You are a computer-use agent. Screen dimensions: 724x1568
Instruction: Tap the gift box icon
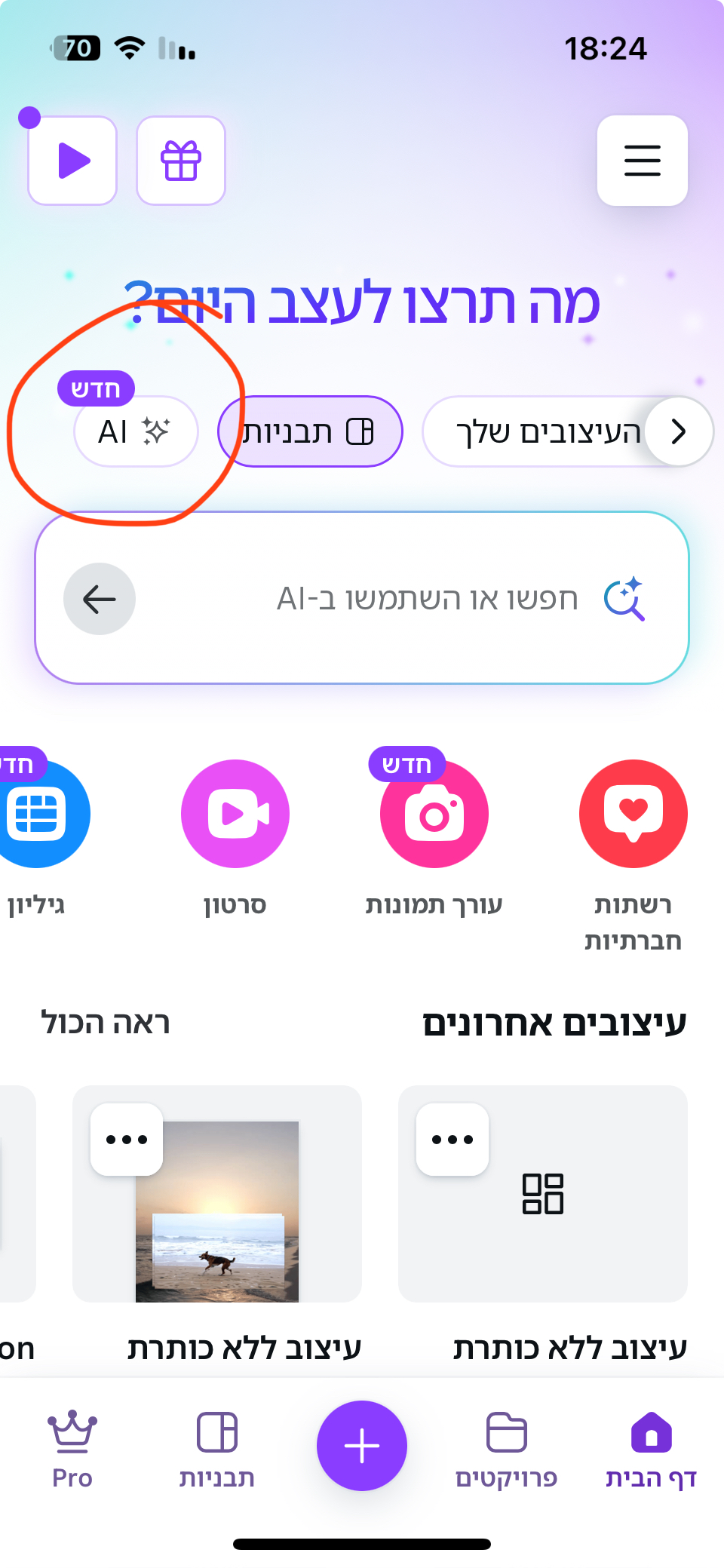[x=181, y=161]
